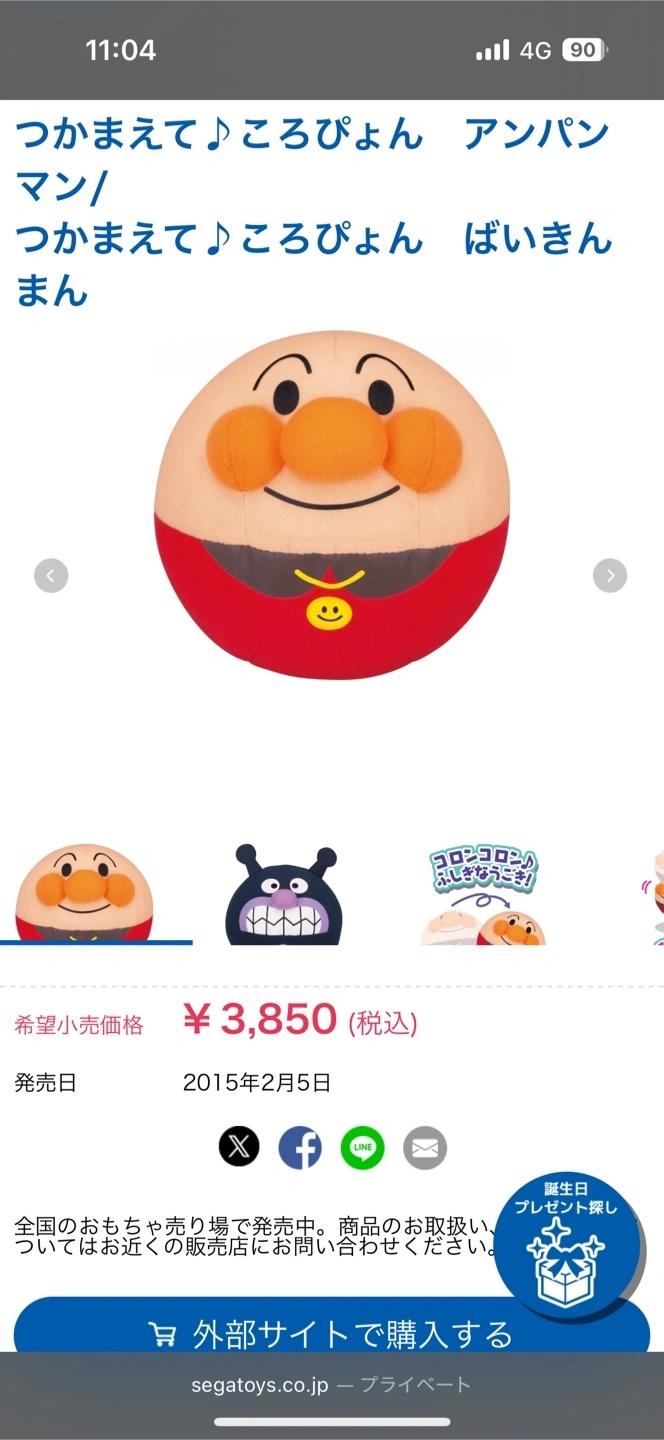Image resolution: width=664 pixels, height=1440 pixels.
Task: Open the 誕生日プレゼント探し floating button
Action: tap(567, 1245)
